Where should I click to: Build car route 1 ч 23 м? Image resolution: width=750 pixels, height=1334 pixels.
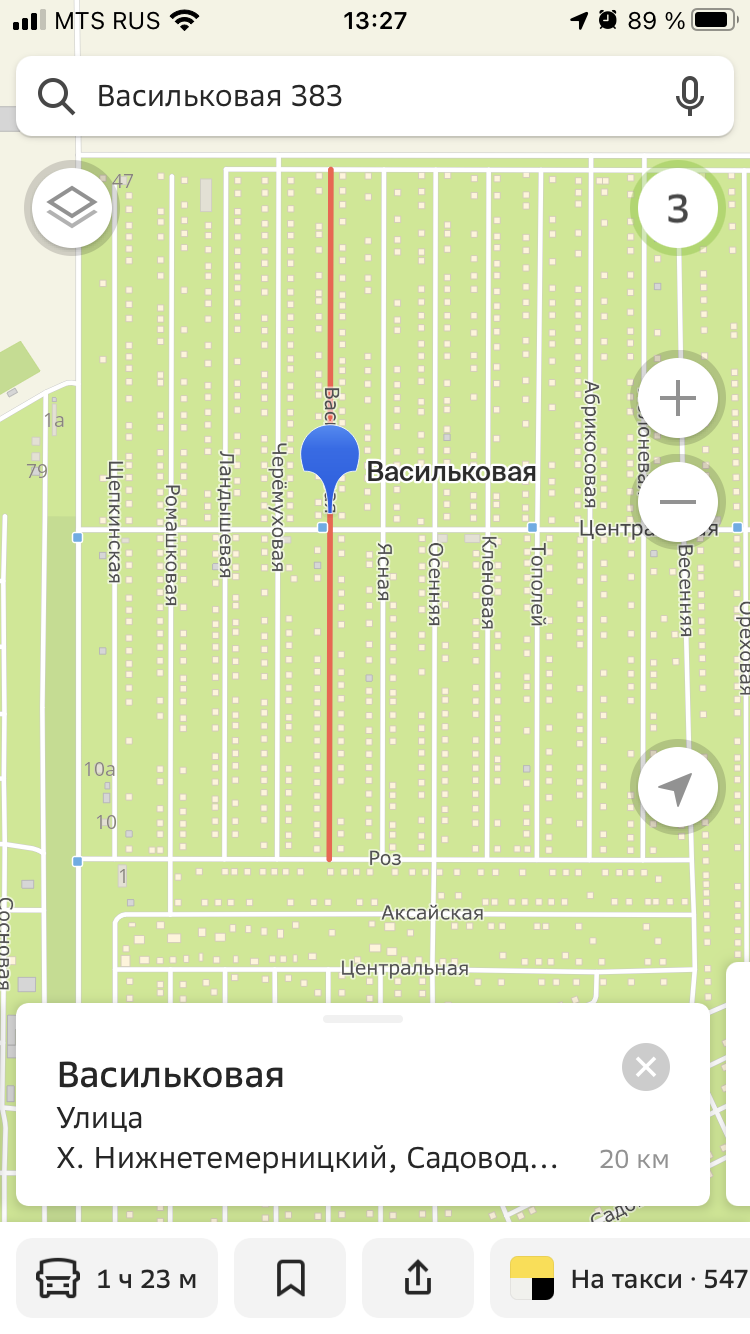click(118, 1278)
